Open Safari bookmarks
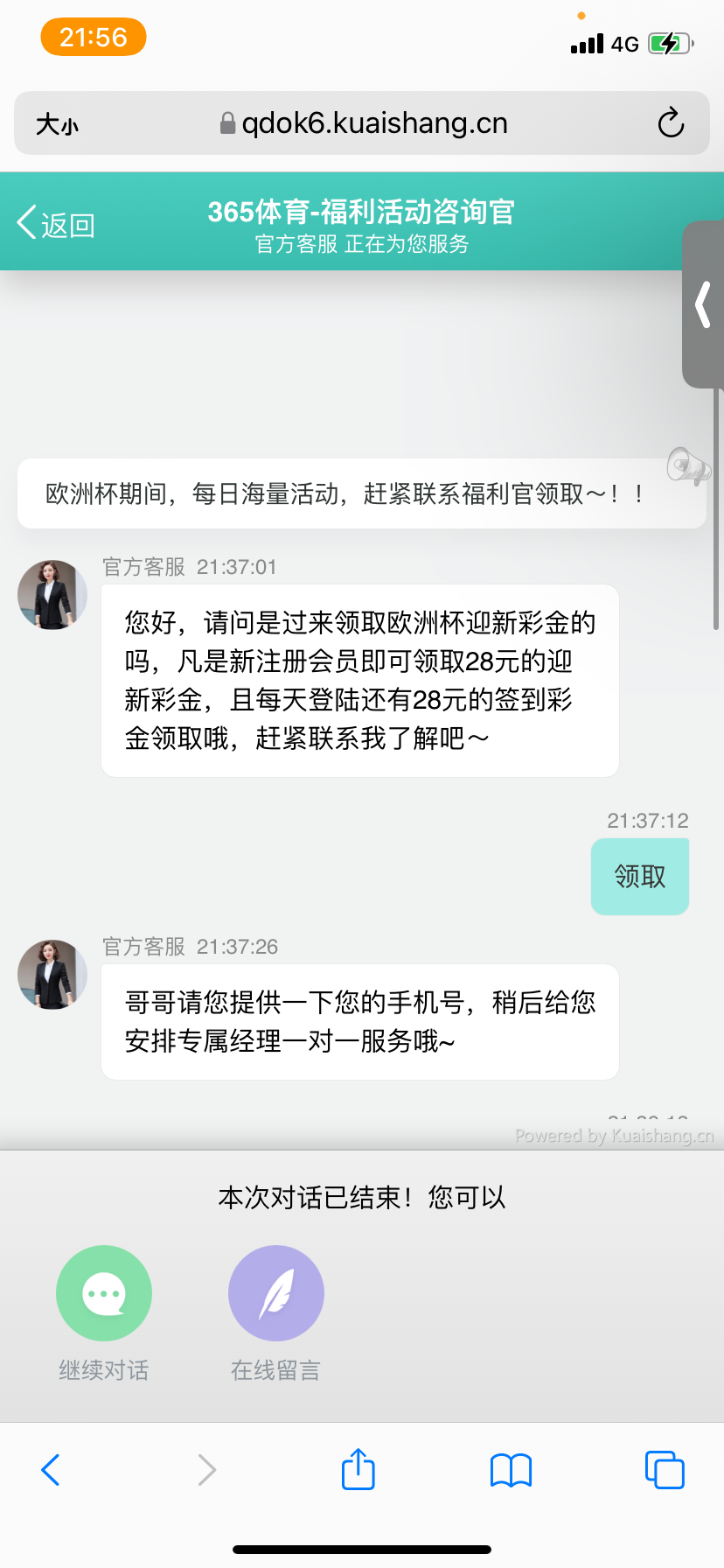The height and width of the screenshot is (1568, 724). [x=512, y=1470]
